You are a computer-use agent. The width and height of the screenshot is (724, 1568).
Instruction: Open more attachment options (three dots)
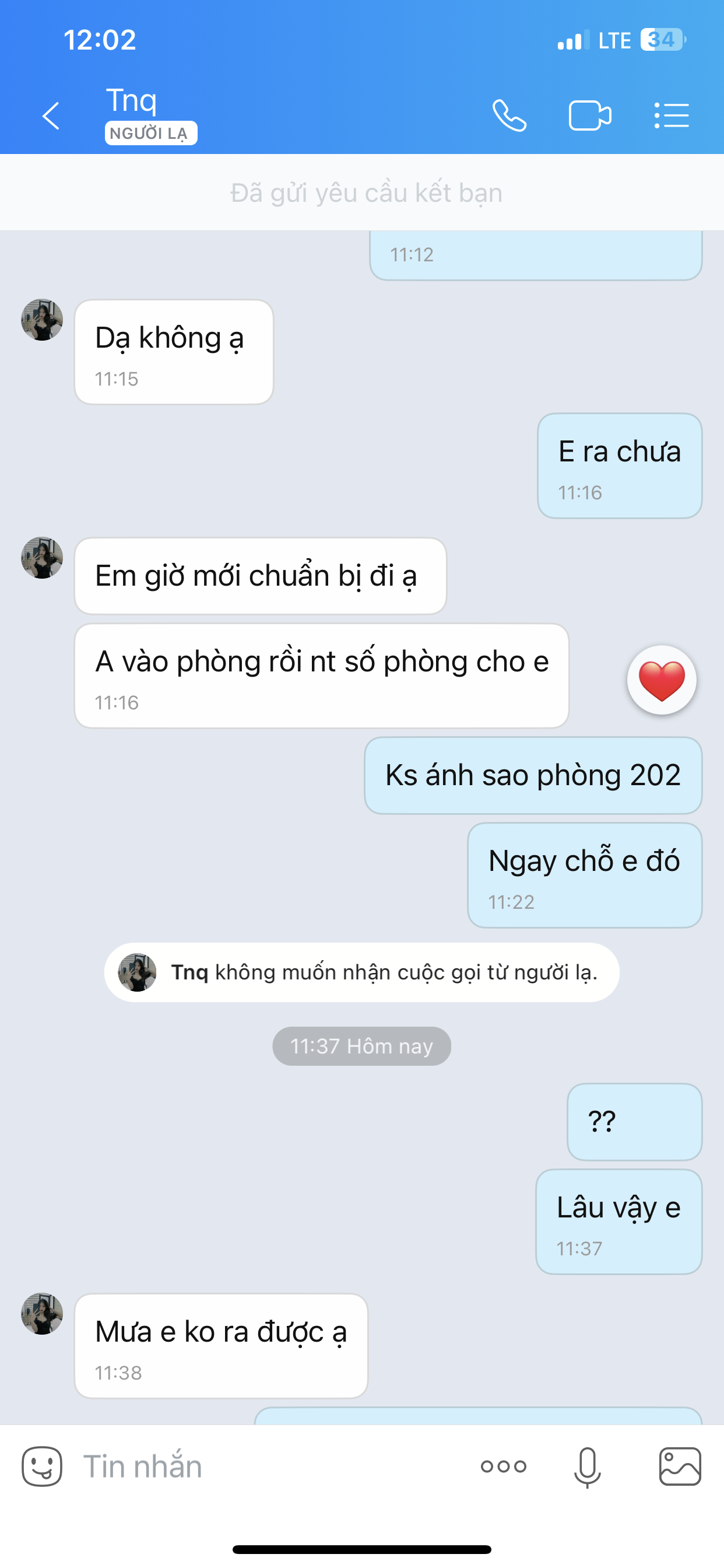(x=503, y=1466)
